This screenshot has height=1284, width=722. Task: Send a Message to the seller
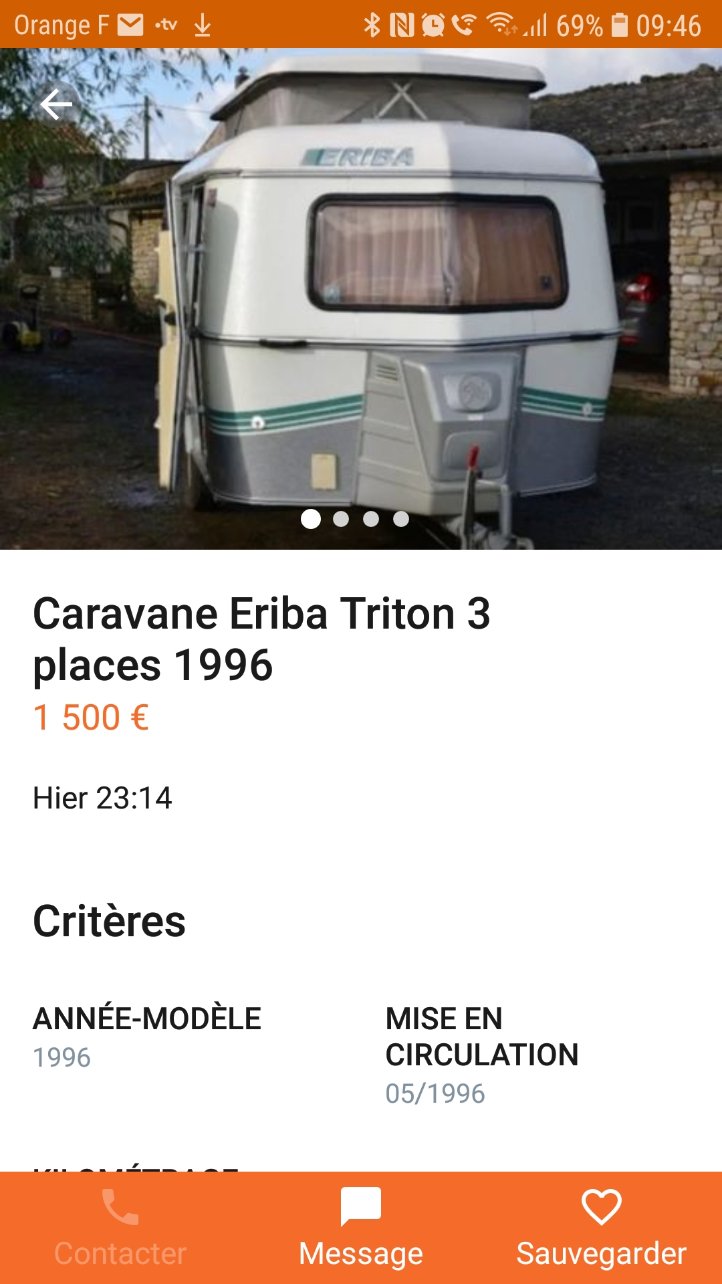pyautogui.click(x=361, y=1228)
